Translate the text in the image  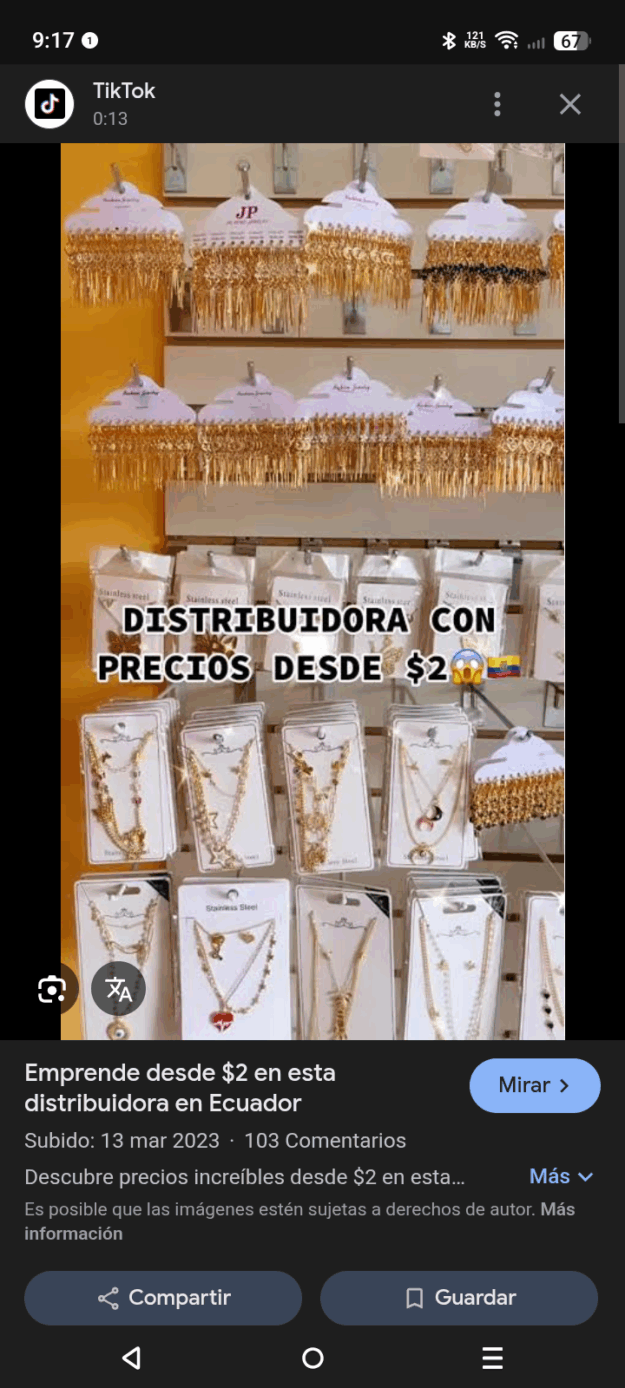[119, 989]
